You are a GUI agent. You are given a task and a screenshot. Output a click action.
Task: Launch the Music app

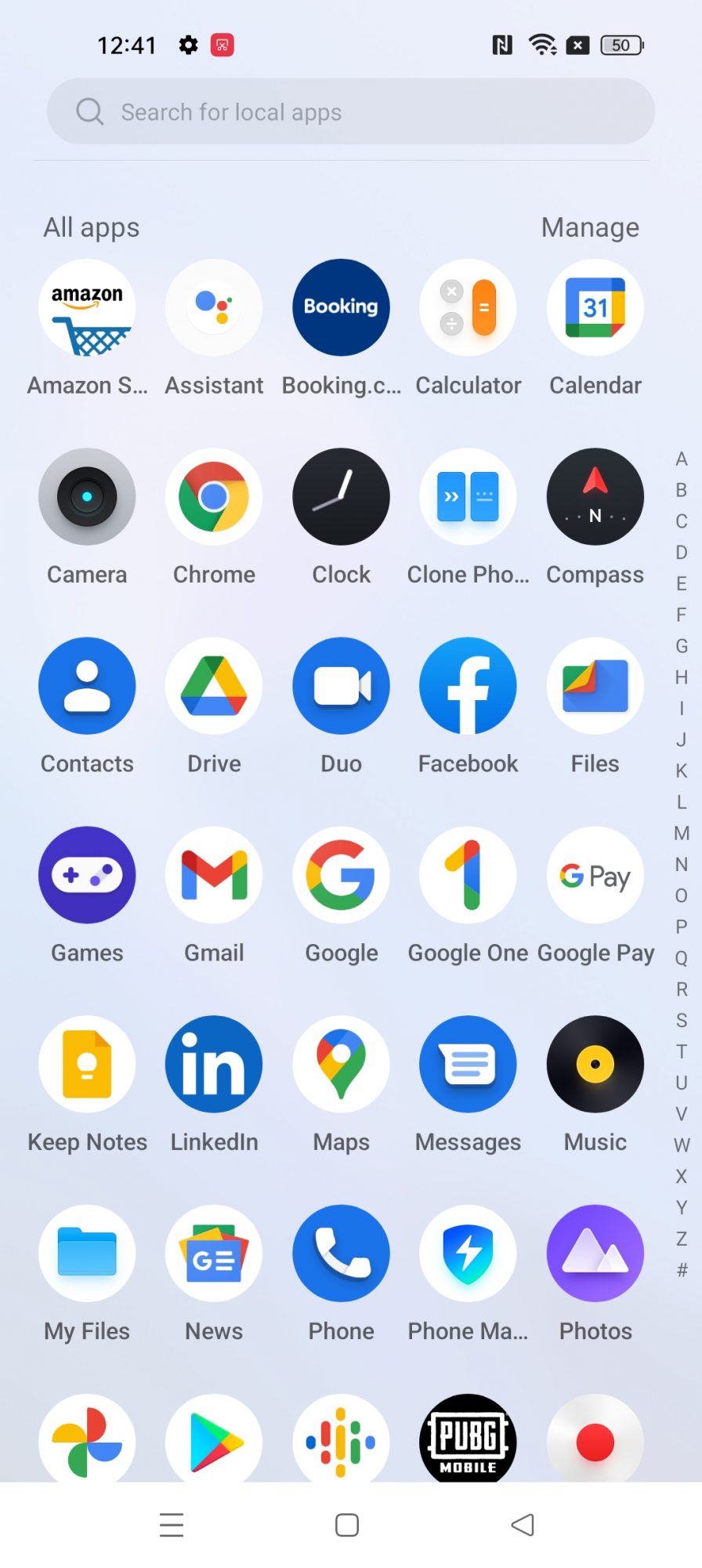pyautogui.click(x=595, y=1064)
